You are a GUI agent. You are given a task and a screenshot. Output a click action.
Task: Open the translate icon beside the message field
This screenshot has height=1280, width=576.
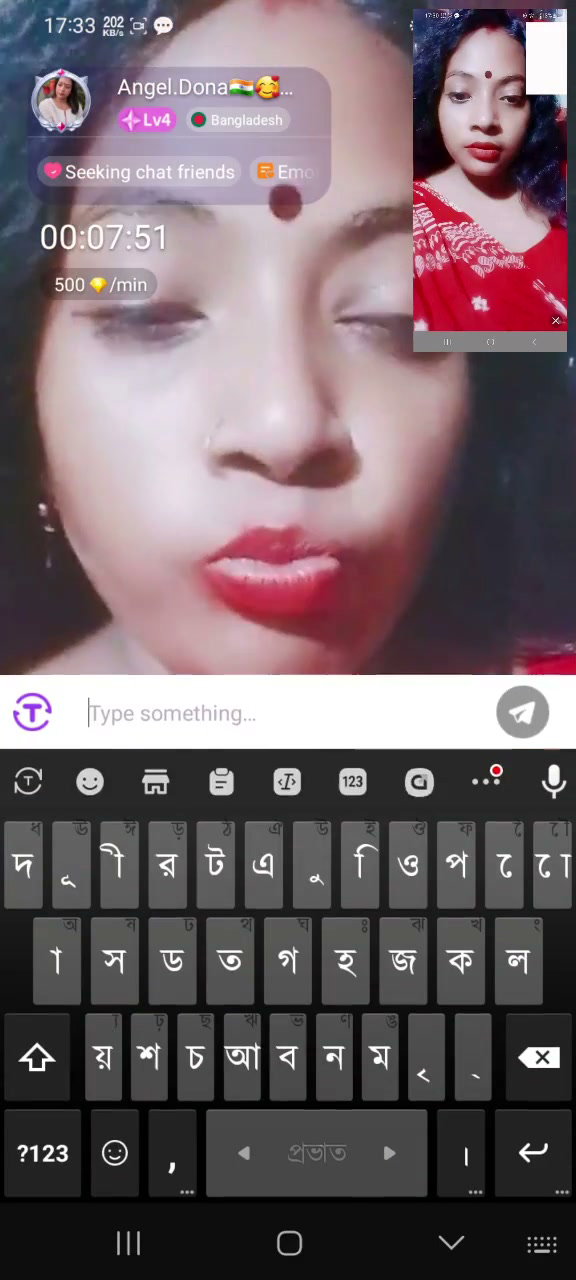tap(32, 713)
